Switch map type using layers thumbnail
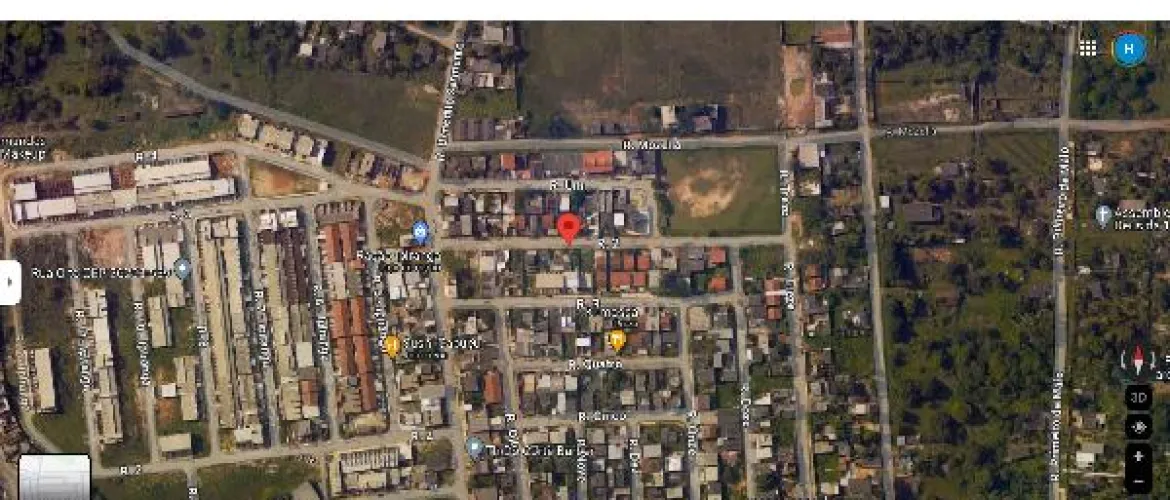This screenshot has height=500, width=1170. click(x=55, y=478)
